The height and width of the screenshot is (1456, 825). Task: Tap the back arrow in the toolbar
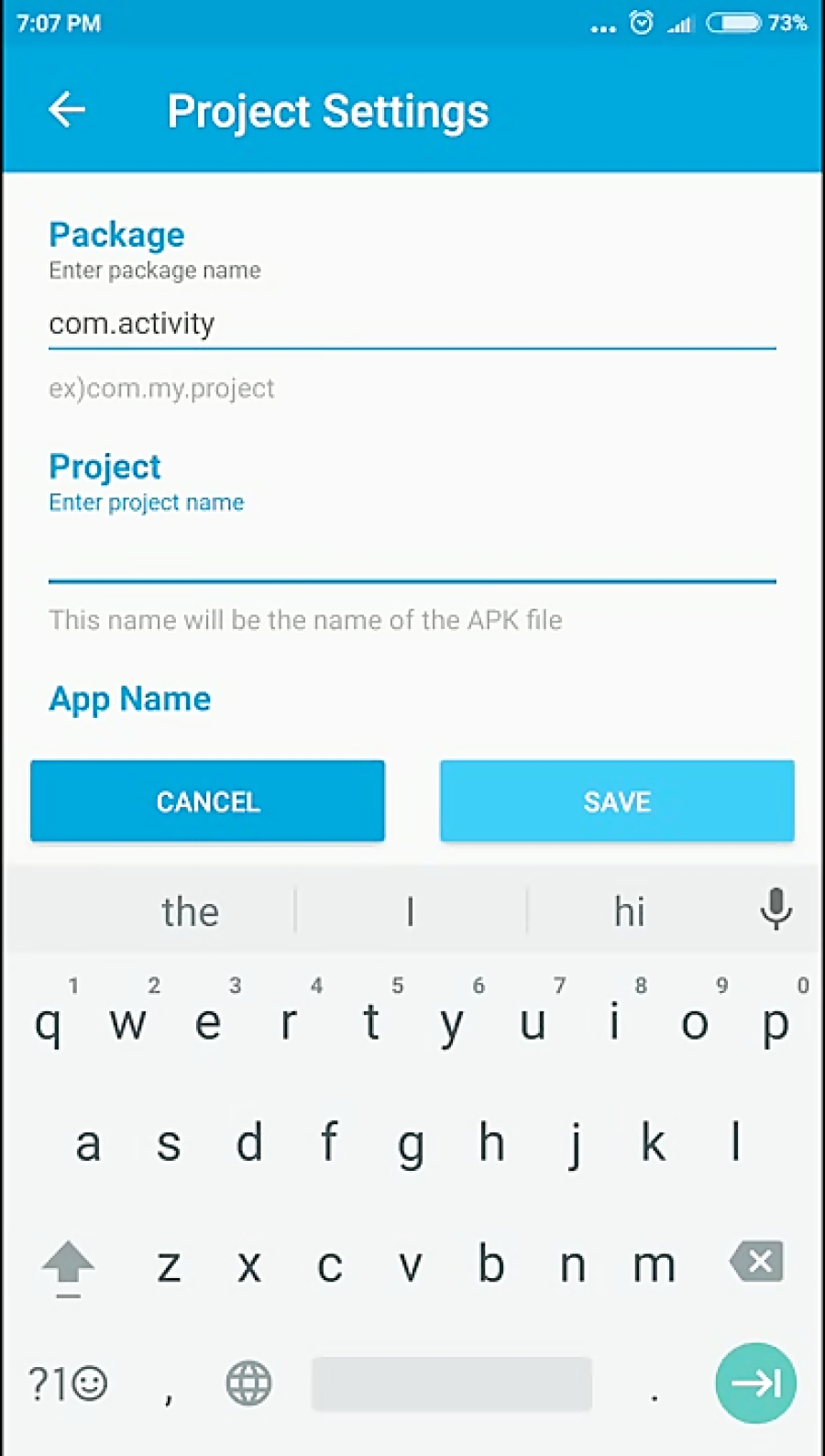(x=65, y=110)
